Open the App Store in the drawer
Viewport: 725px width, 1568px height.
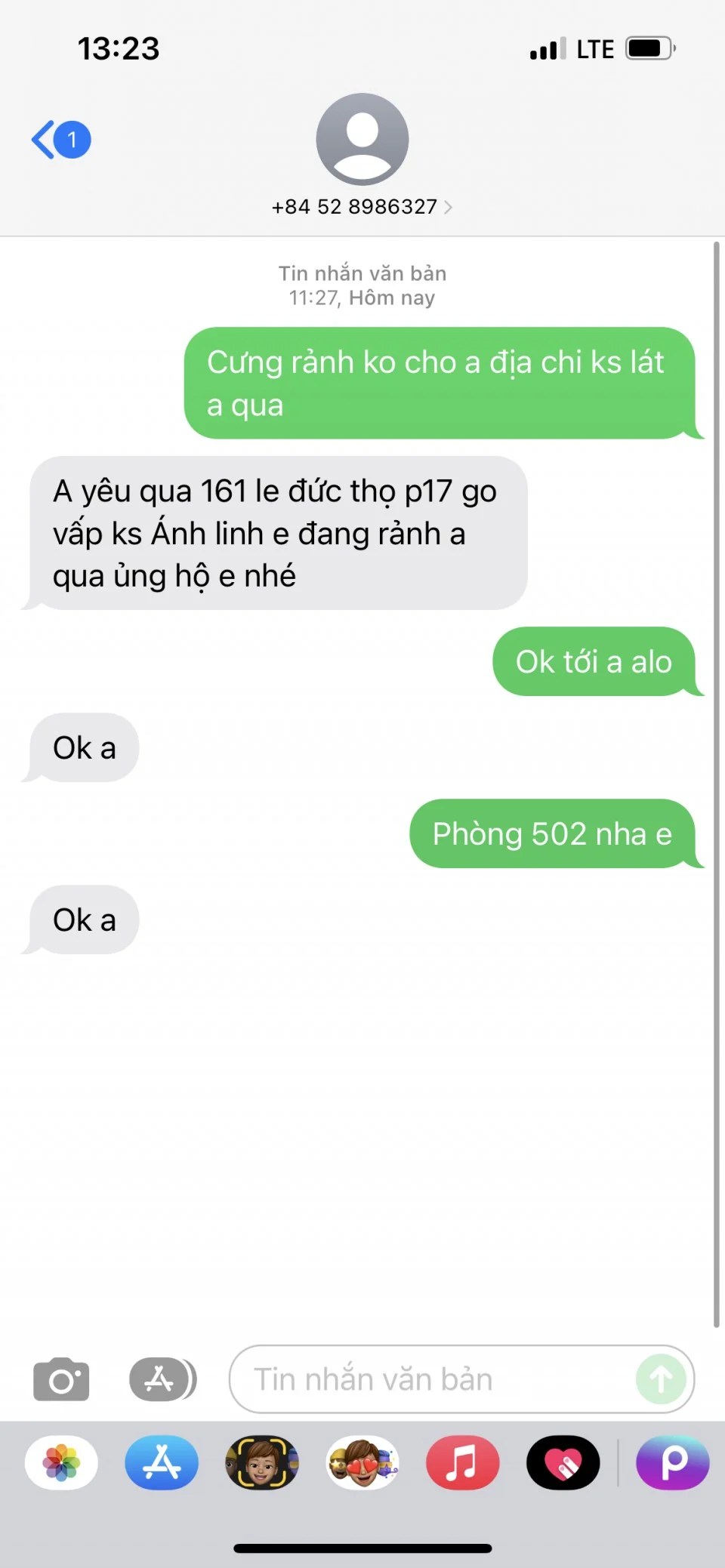tap(162, 1462)
